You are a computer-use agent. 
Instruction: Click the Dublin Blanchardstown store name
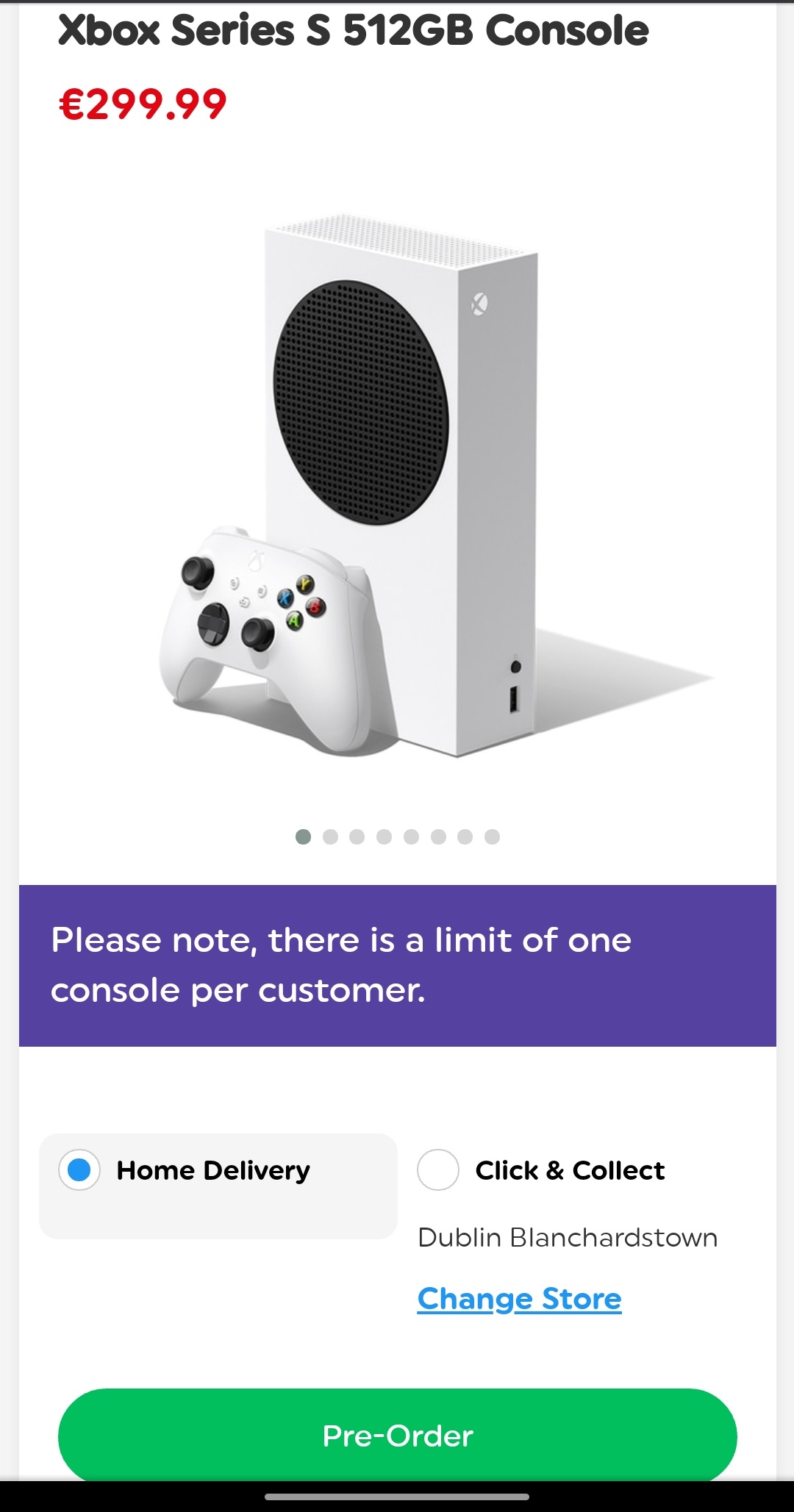568,1236
